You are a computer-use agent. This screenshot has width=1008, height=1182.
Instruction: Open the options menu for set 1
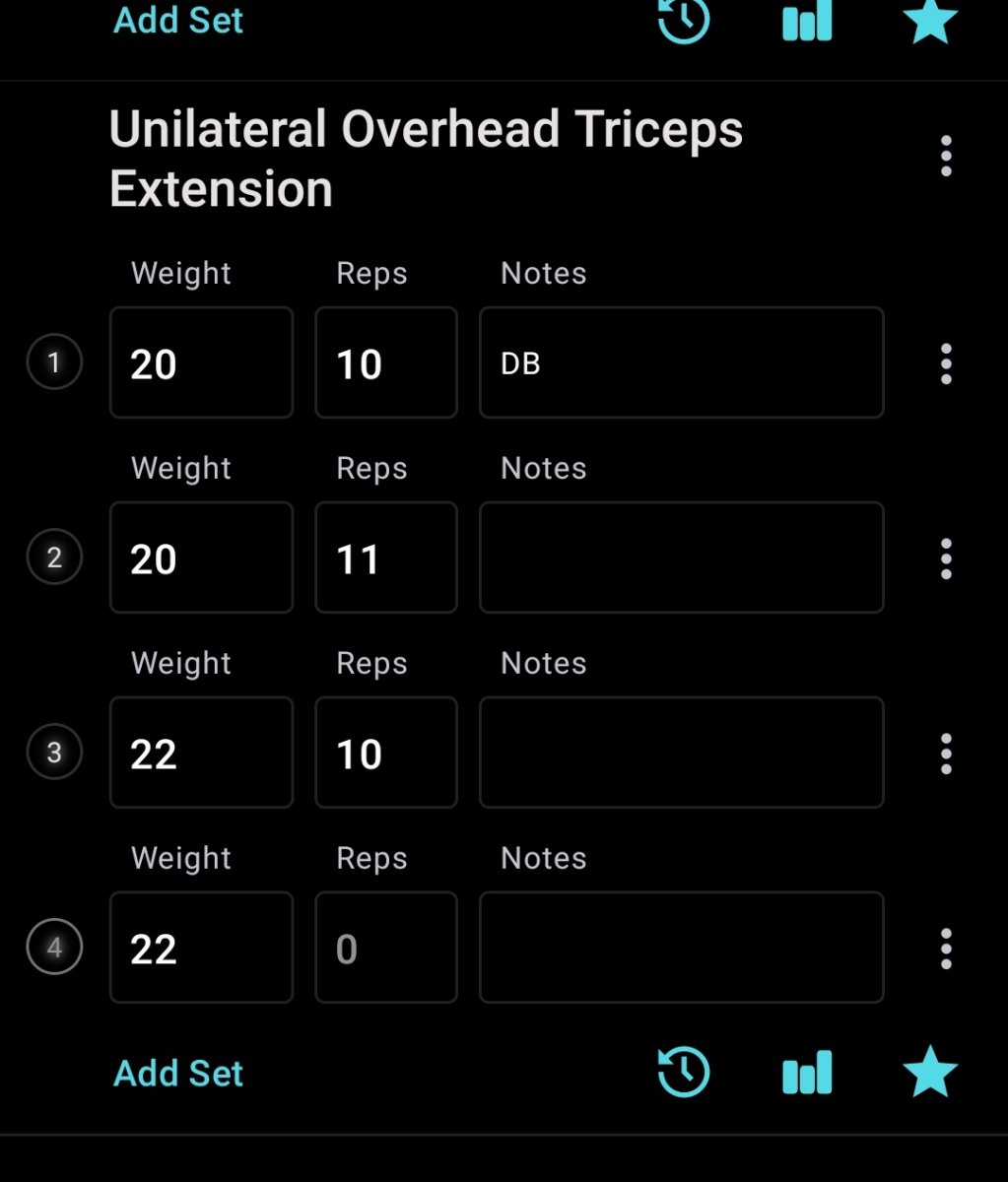click(946, 363)
